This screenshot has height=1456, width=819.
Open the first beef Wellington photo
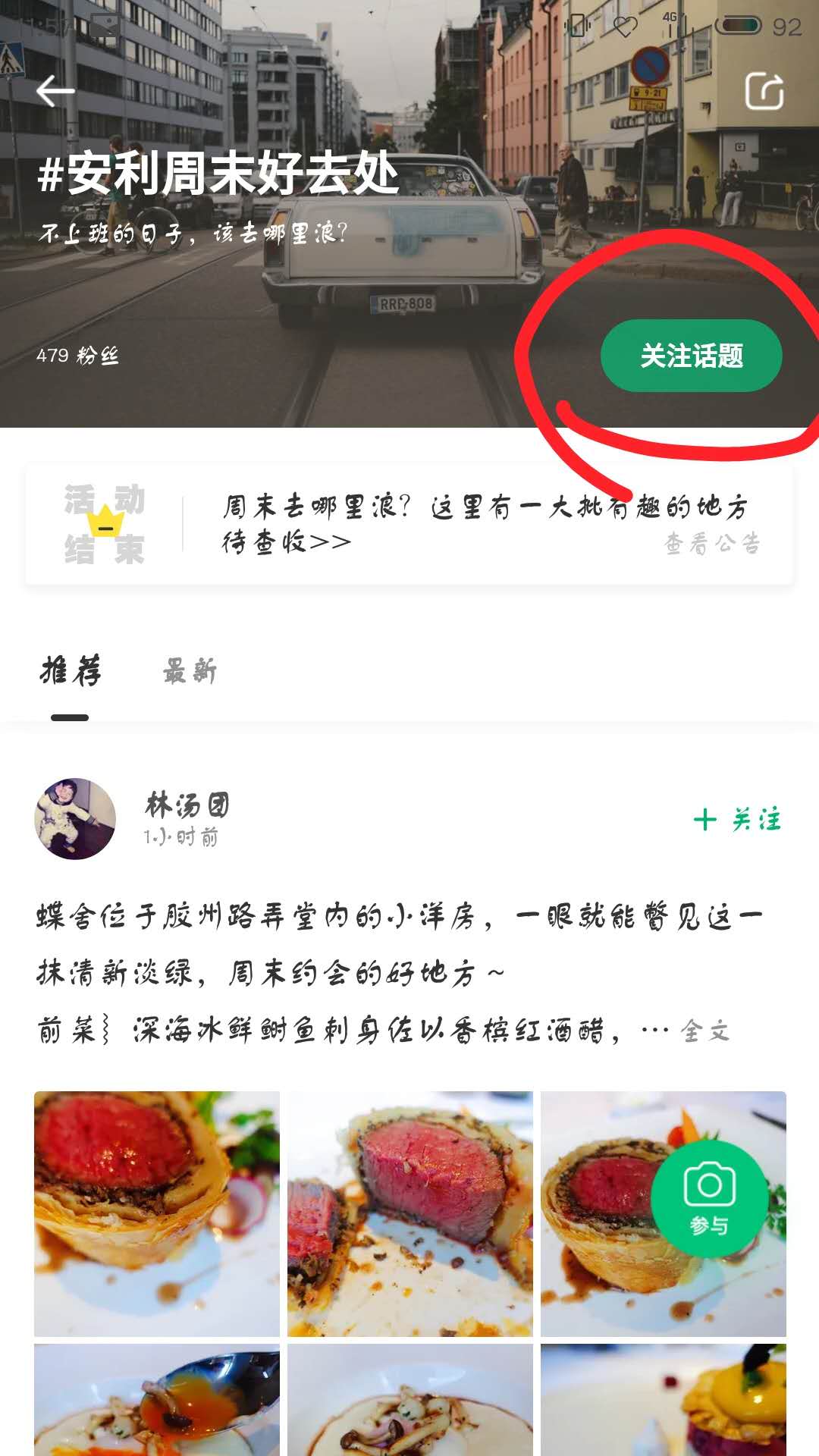pos(156,1213)
